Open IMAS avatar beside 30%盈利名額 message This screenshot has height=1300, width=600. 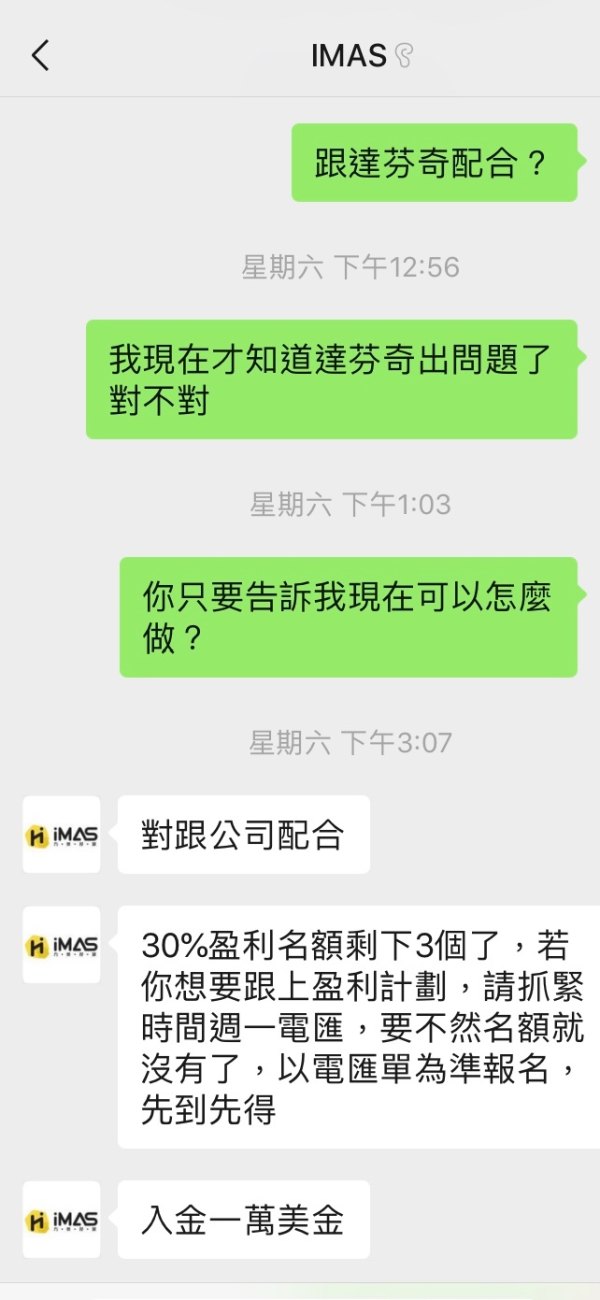[x=62, y=944]
